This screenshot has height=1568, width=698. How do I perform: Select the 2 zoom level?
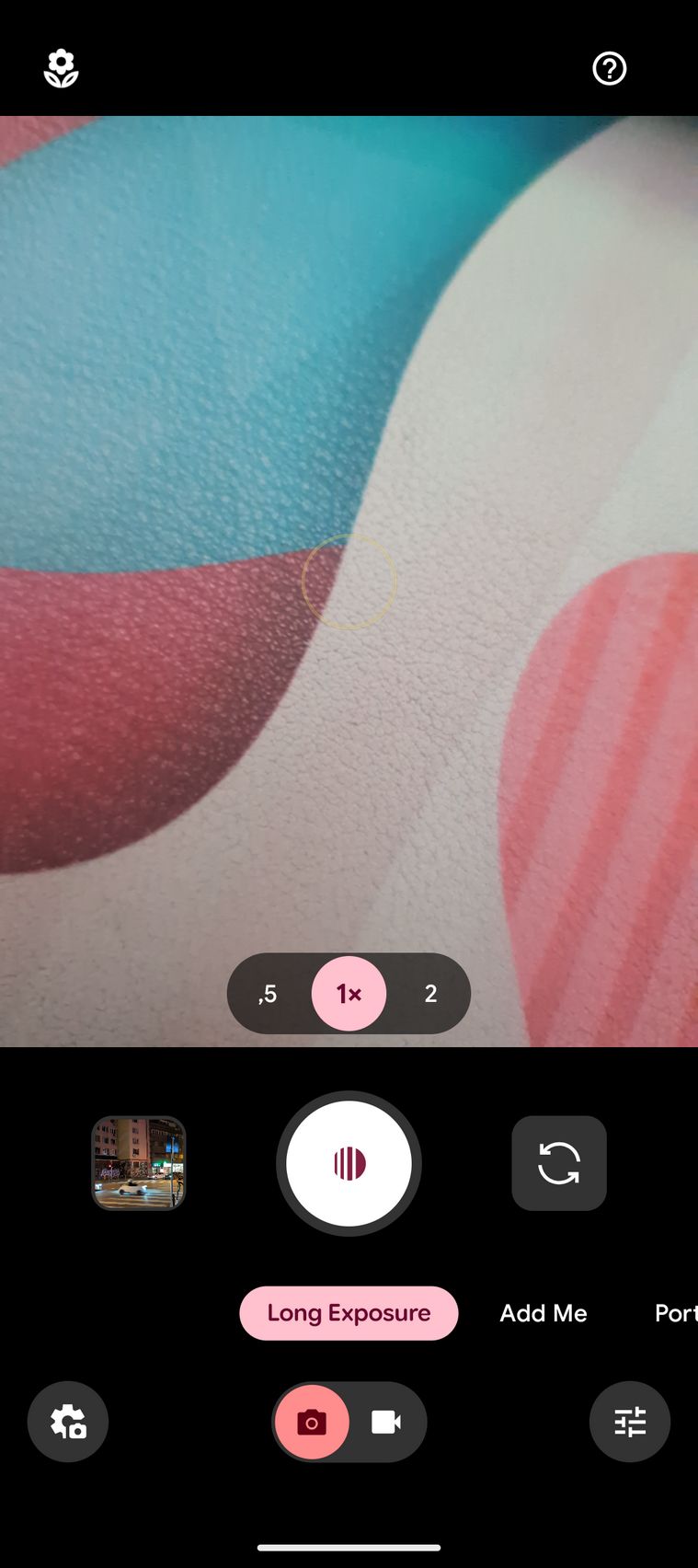(x=430, y=994)
